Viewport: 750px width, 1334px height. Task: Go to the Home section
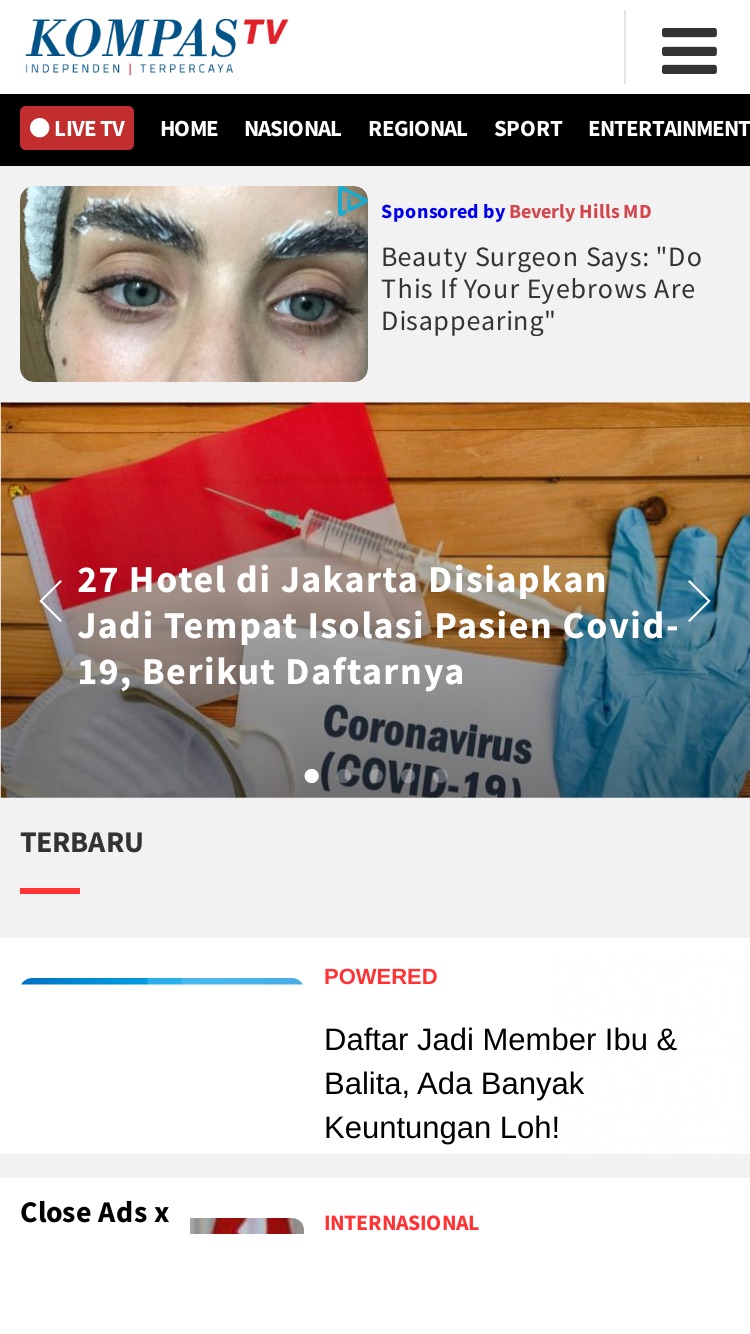[x=189, y=128]
